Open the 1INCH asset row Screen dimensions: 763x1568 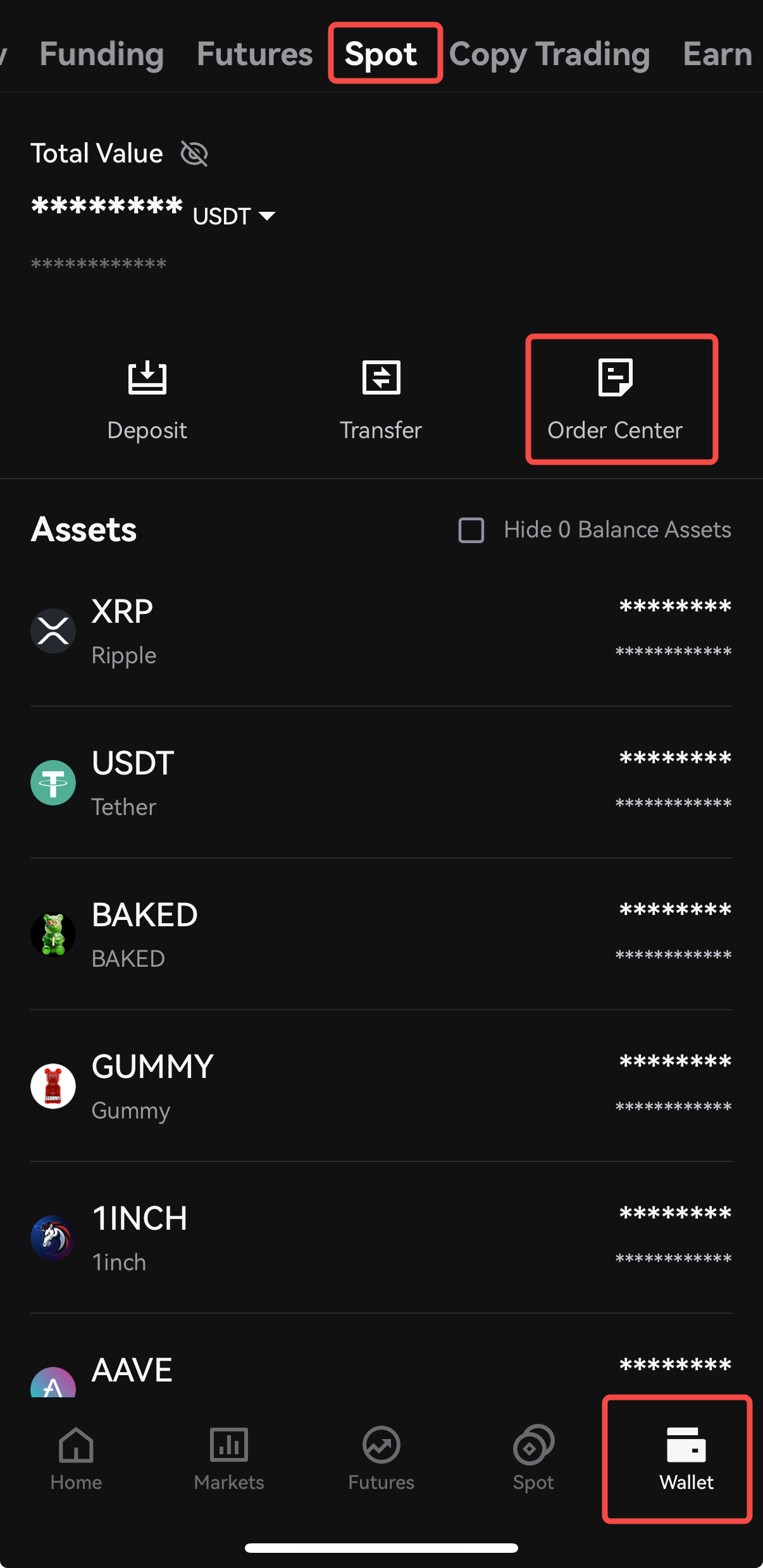tap(381, 1238)
